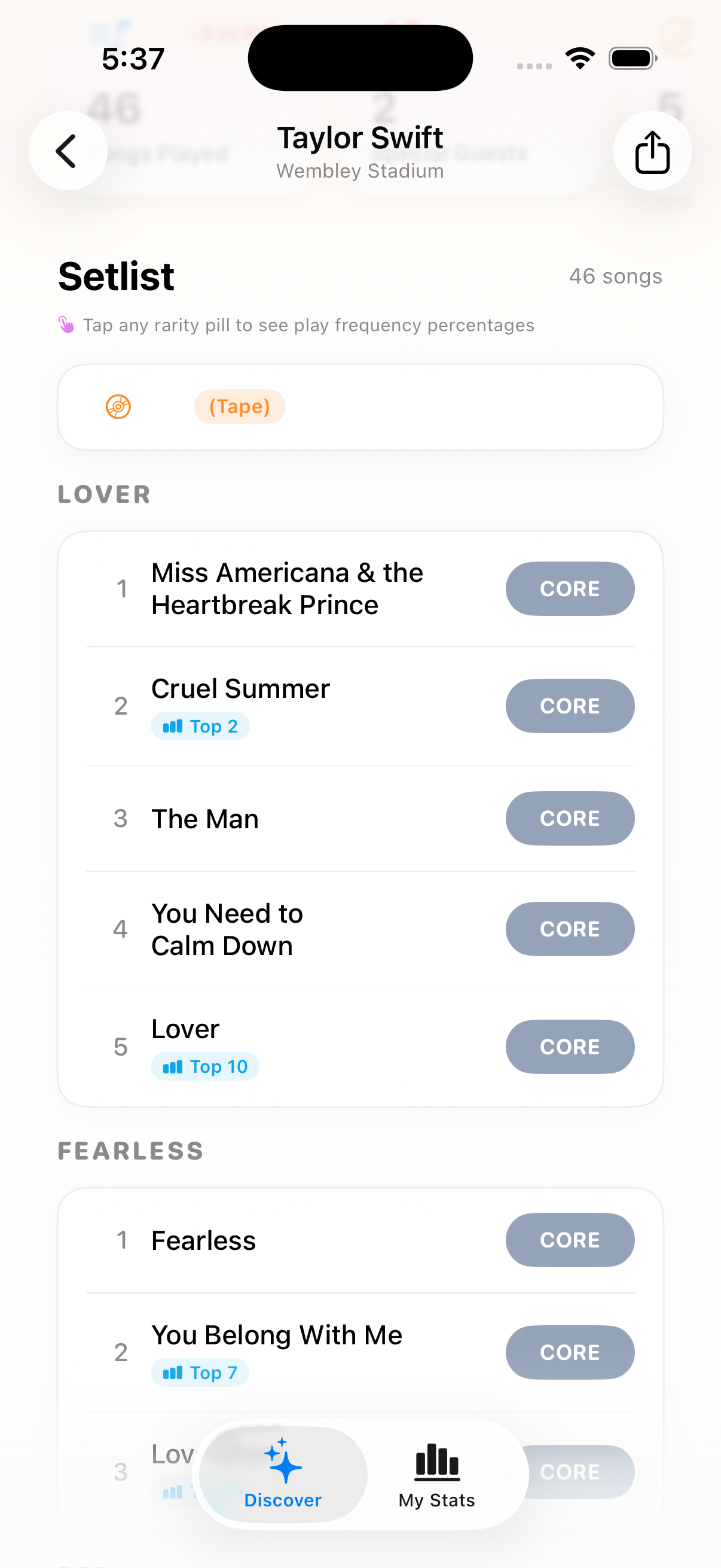Screen dimensions: 721x1568
Task: Tap the blue bar icon beside Top 2
Action: [x=174, y=725]
